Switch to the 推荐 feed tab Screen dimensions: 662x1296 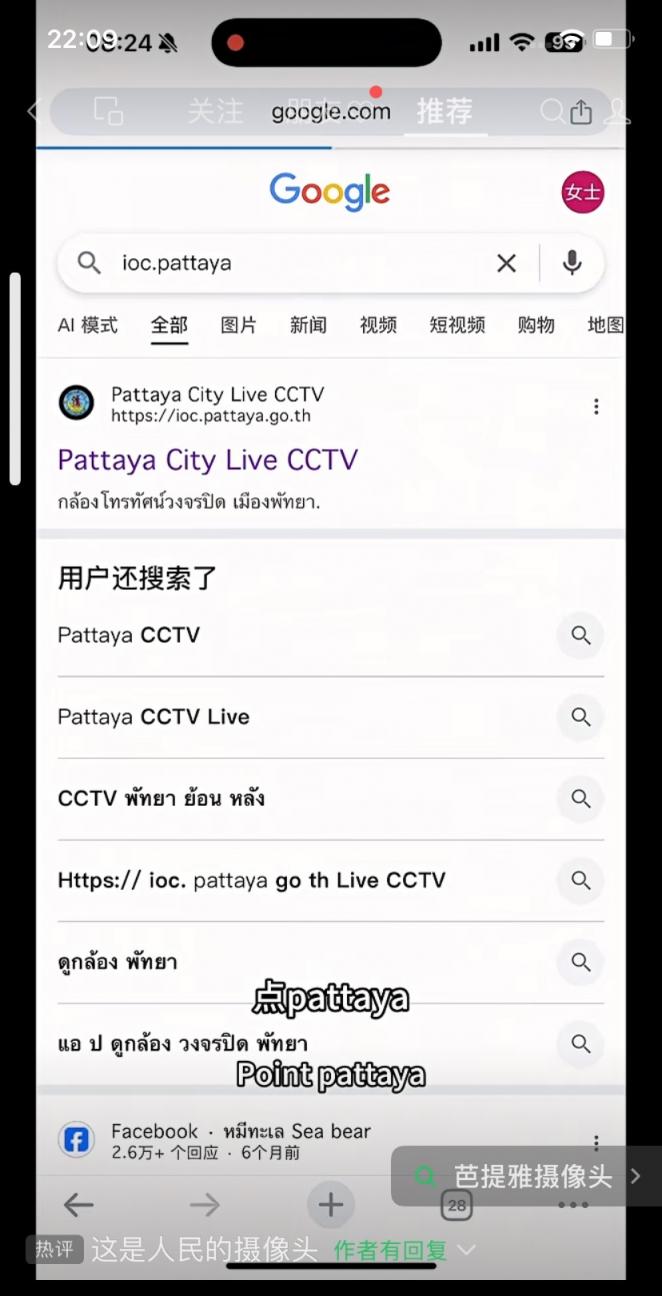[x=445, y=111]
